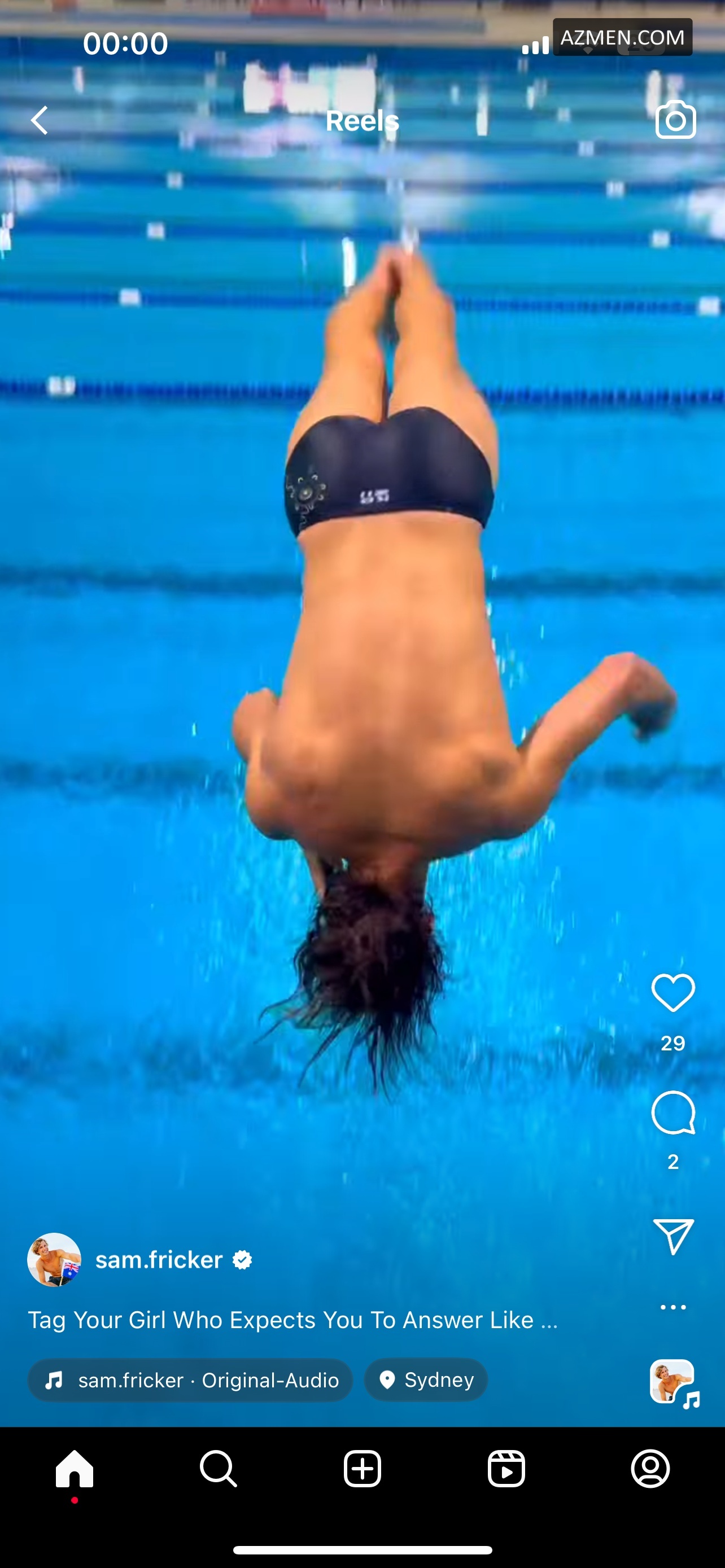This screenshot has width=725, height=1568.
Task: Switch to the Search tab
Action: pyautogui.click(x=218, y=1468)
